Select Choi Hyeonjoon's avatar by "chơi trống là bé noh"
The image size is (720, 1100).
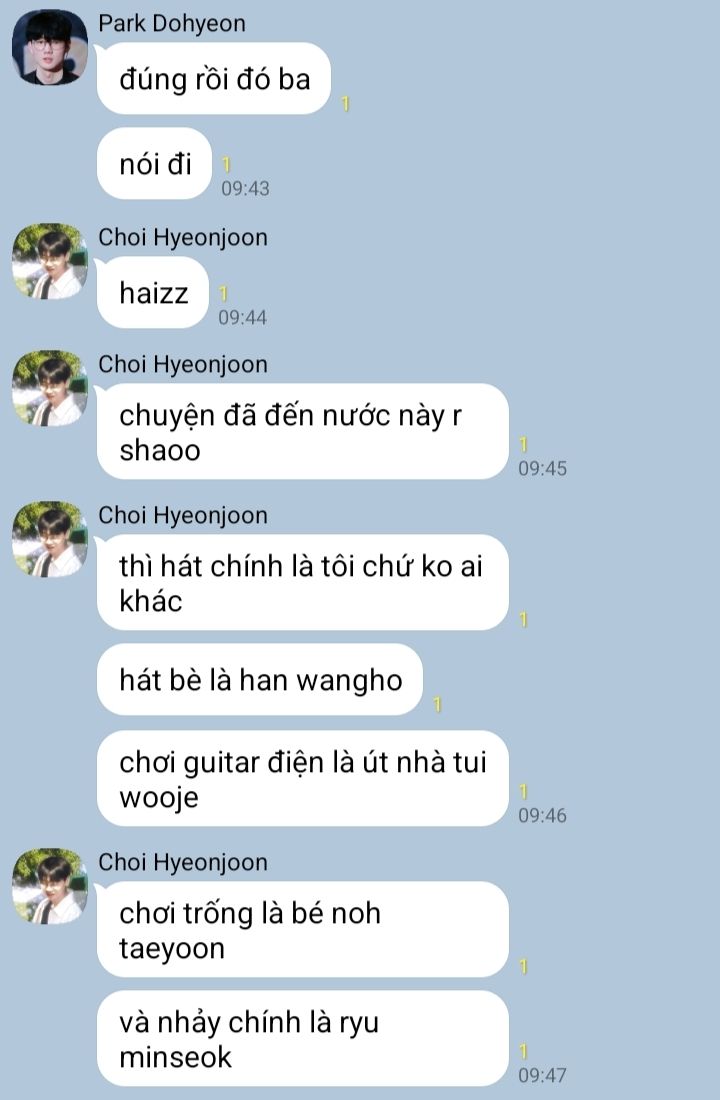click(x=49, y=886)
